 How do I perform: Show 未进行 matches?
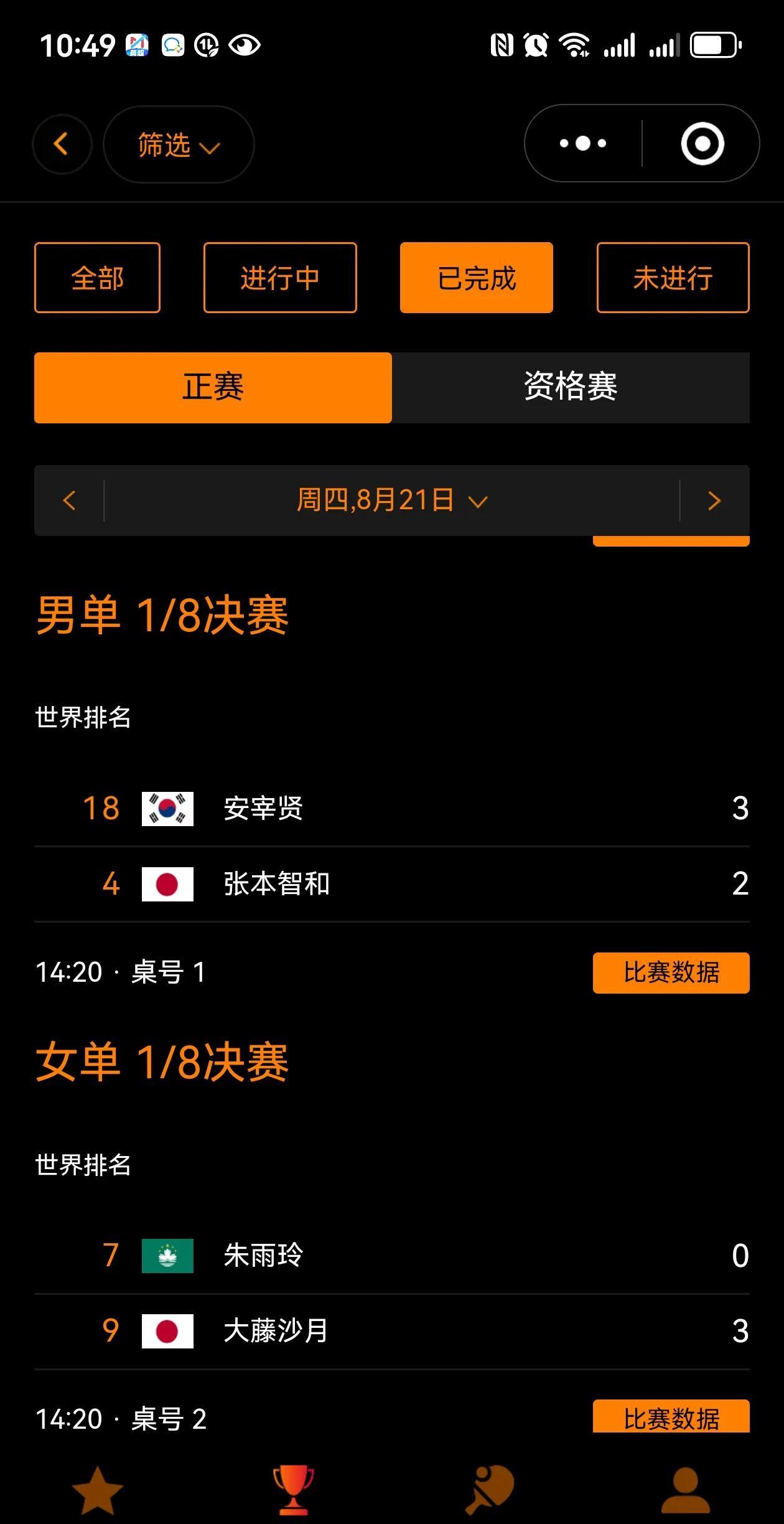click(673, 278)
